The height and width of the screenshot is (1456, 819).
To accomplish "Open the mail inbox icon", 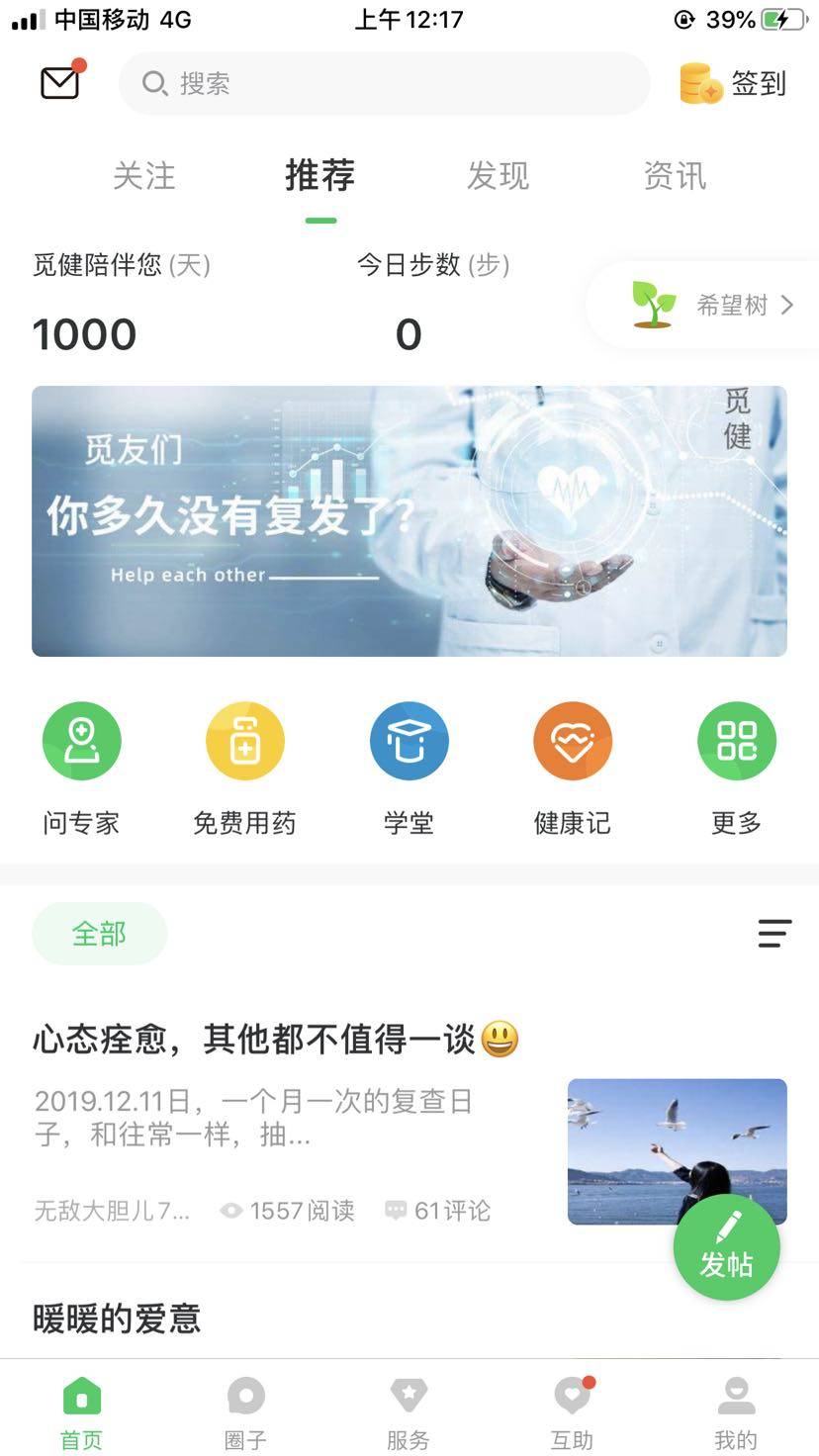I will [x=59, y=83].
